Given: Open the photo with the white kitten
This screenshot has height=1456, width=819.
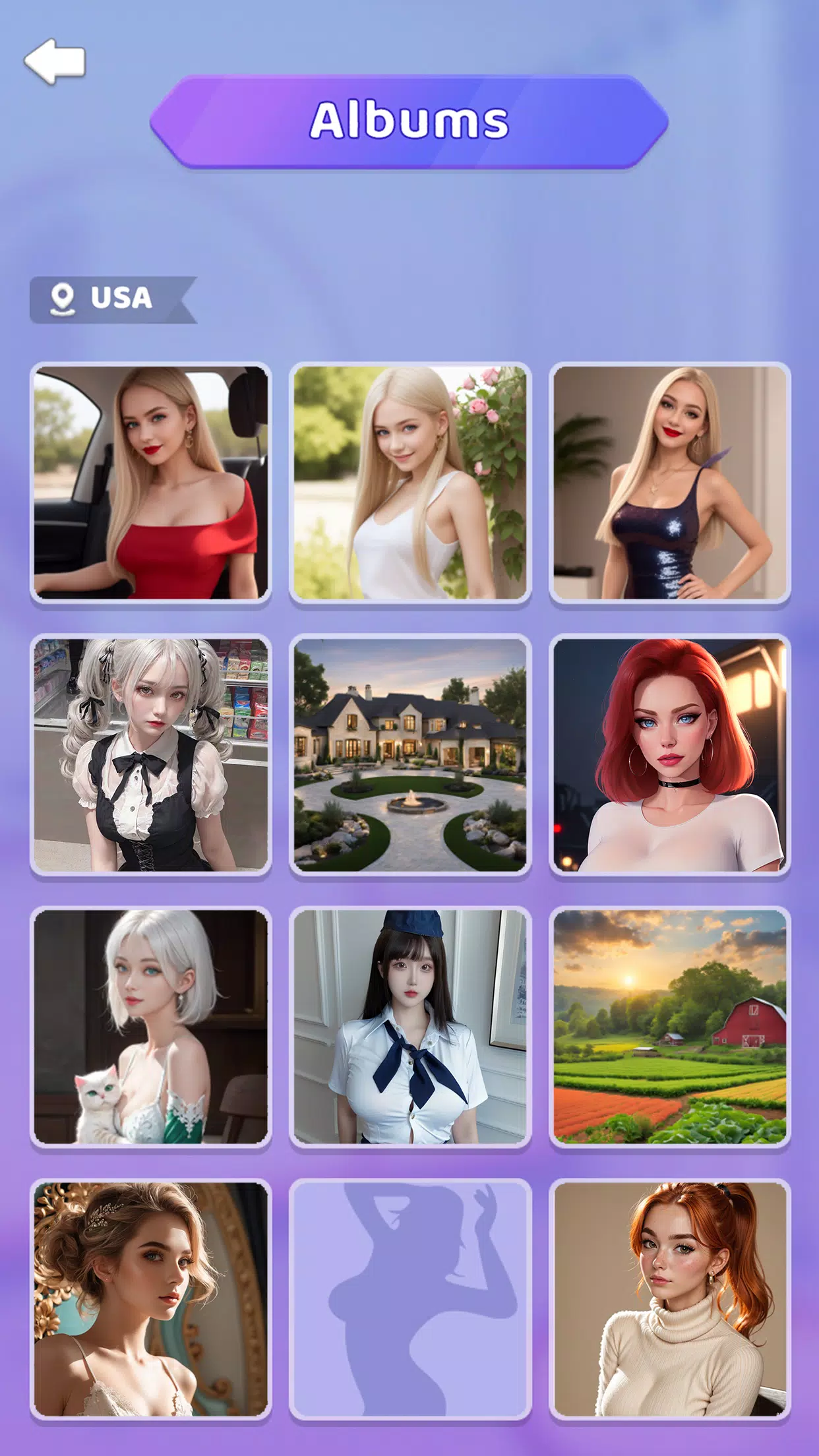Looking at the screenshot, I should coord(151,1027).
